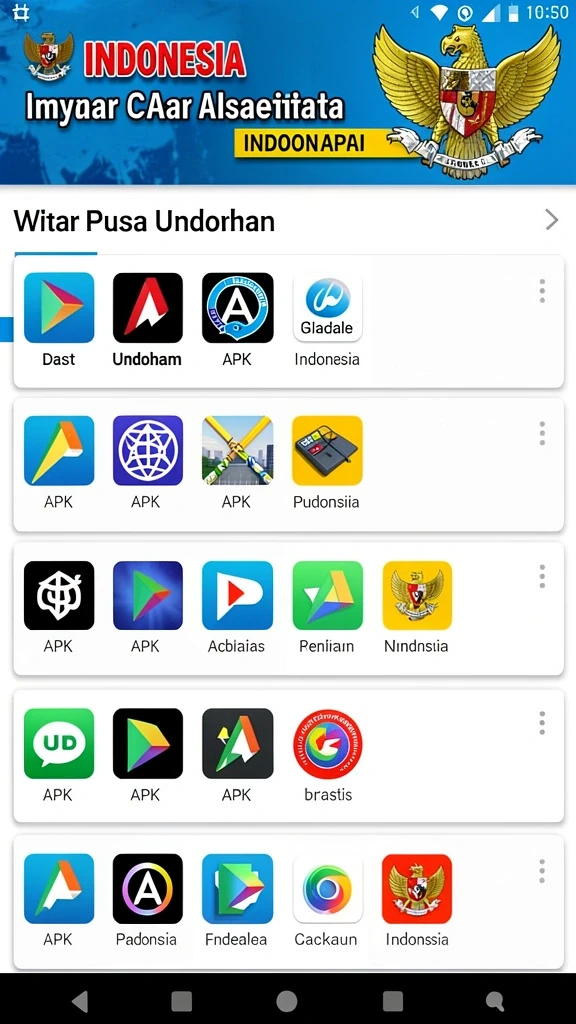Open overflow menu for the Acbiaias row
This screenshot has width=576, height=1024.
pos(542,577)
